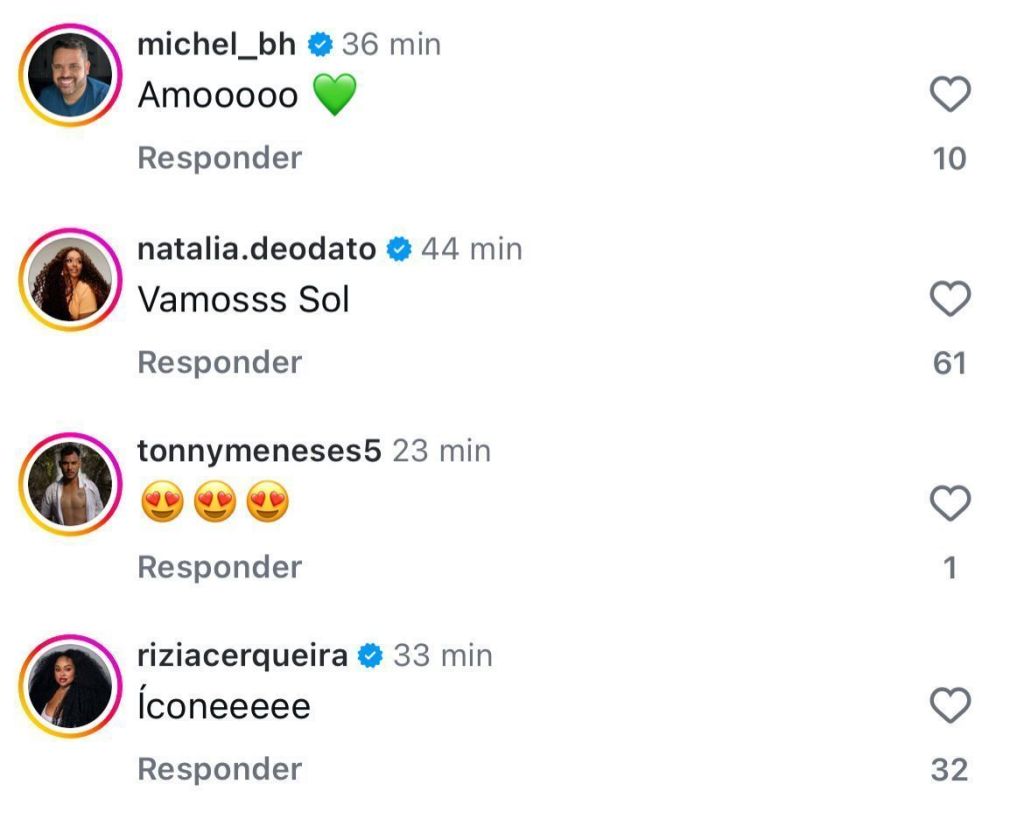The image size is (1024, 833).
Task: Go to tonnymeneses5's profile via username
Action: click(259, 451)
